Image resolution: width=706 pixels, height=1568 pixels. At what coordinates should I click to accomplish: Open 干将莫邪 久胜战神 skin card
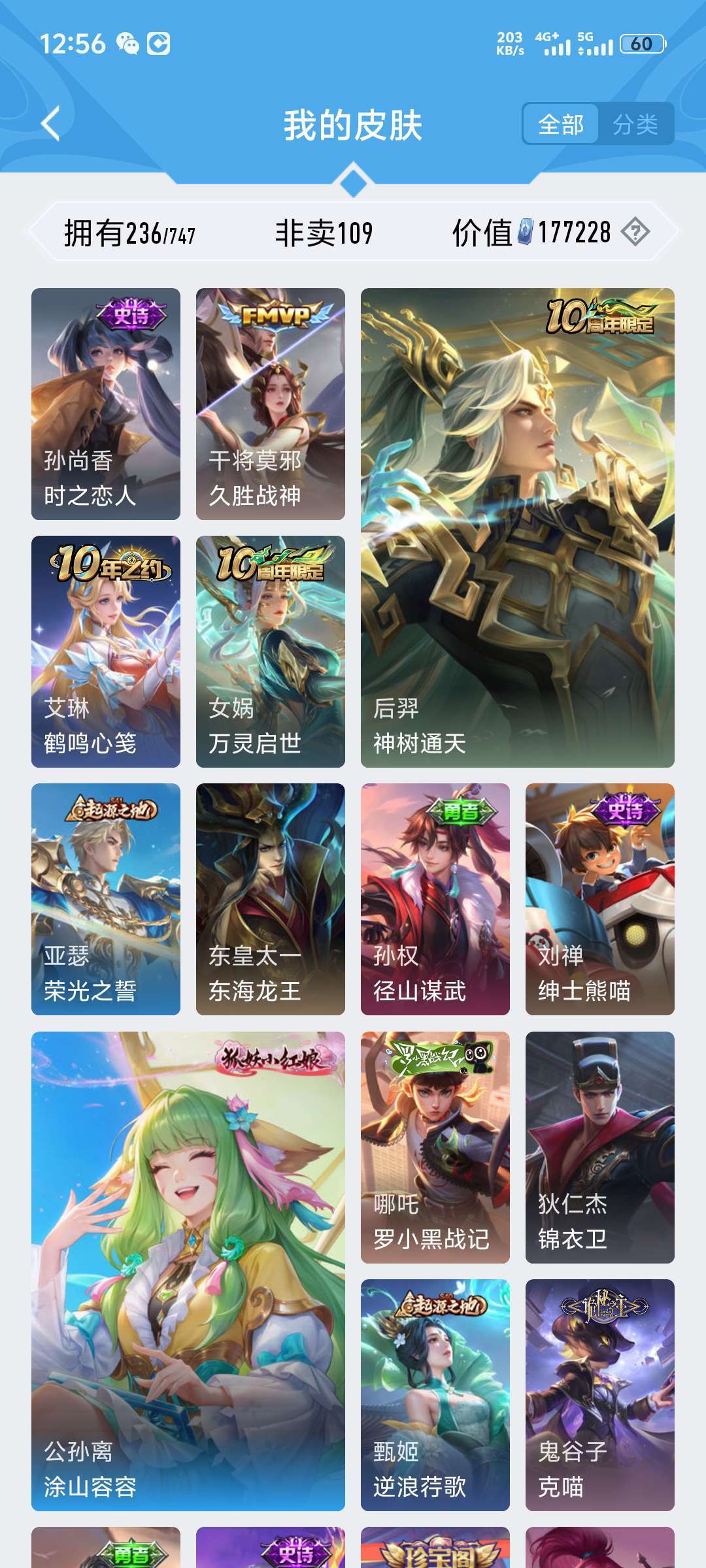tap(271, 404)
